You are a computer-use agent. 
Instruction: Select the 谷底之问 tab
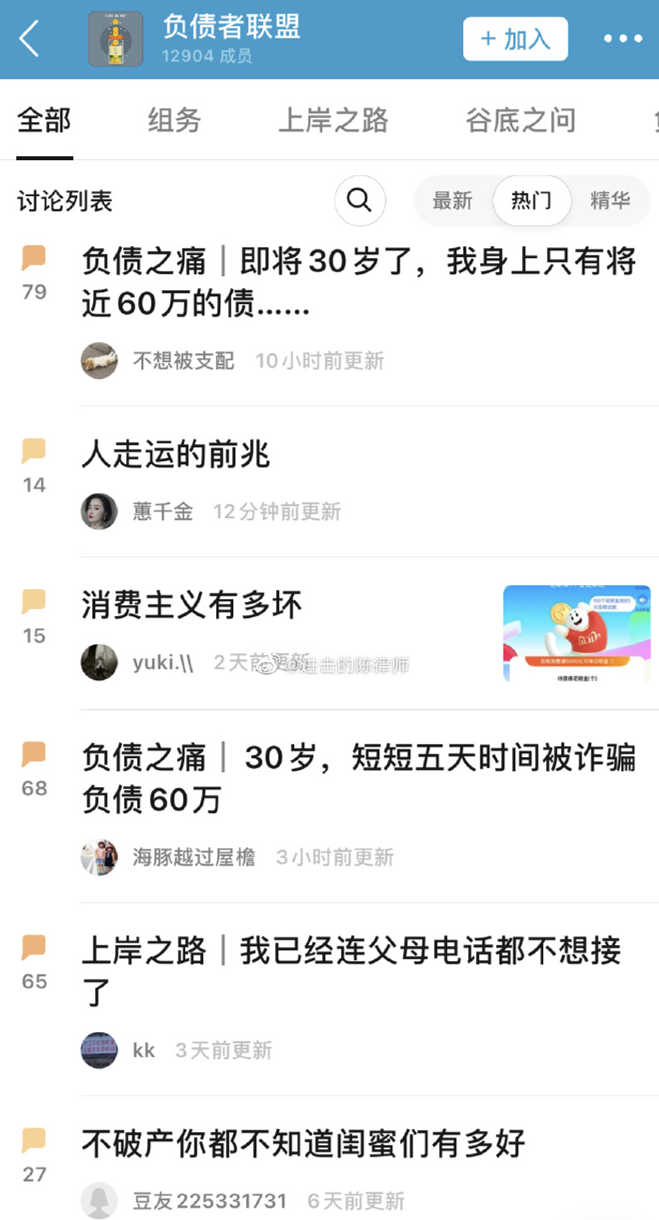click(520, 121)
